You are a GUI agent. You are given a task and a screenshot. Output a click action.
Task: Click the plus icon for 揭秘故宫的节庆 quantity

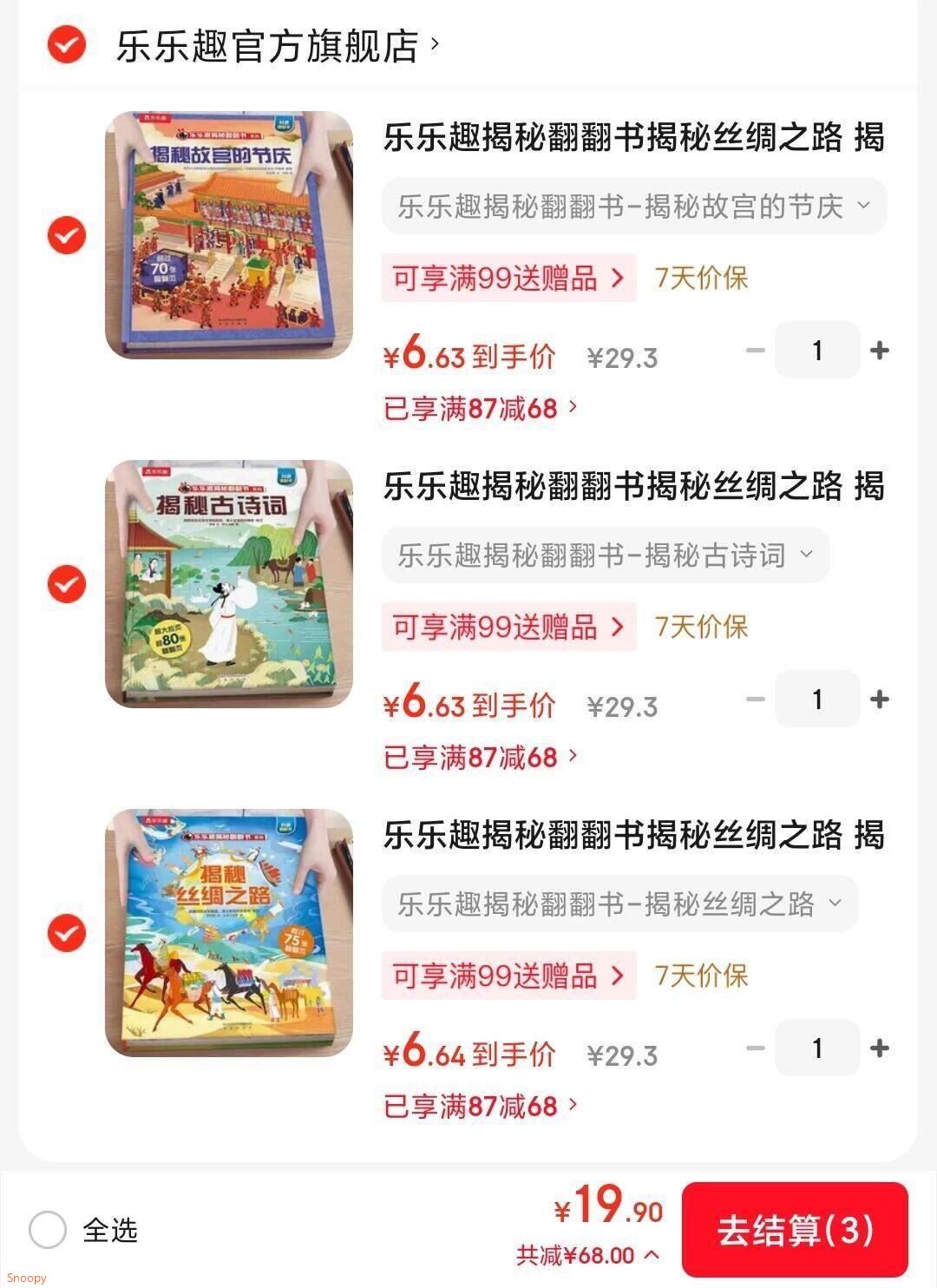(x=880, y=349)
